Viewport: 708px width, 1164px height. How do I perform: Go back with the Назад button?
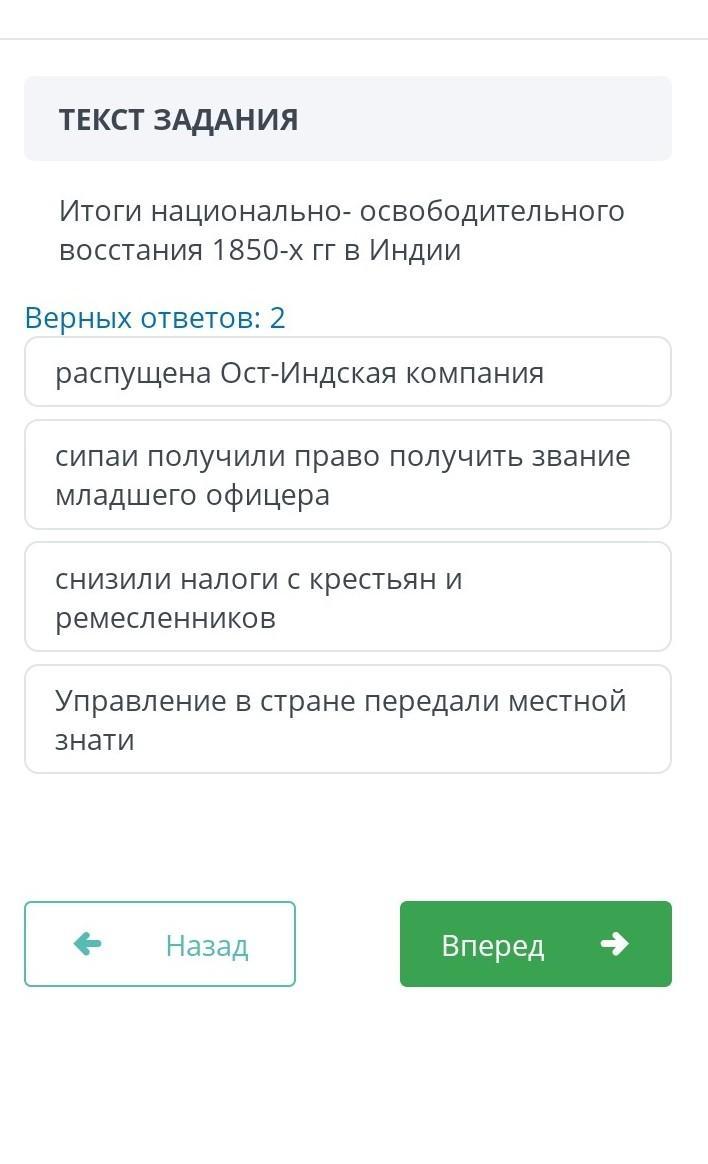pyautogui.click(x=160, y=944)
